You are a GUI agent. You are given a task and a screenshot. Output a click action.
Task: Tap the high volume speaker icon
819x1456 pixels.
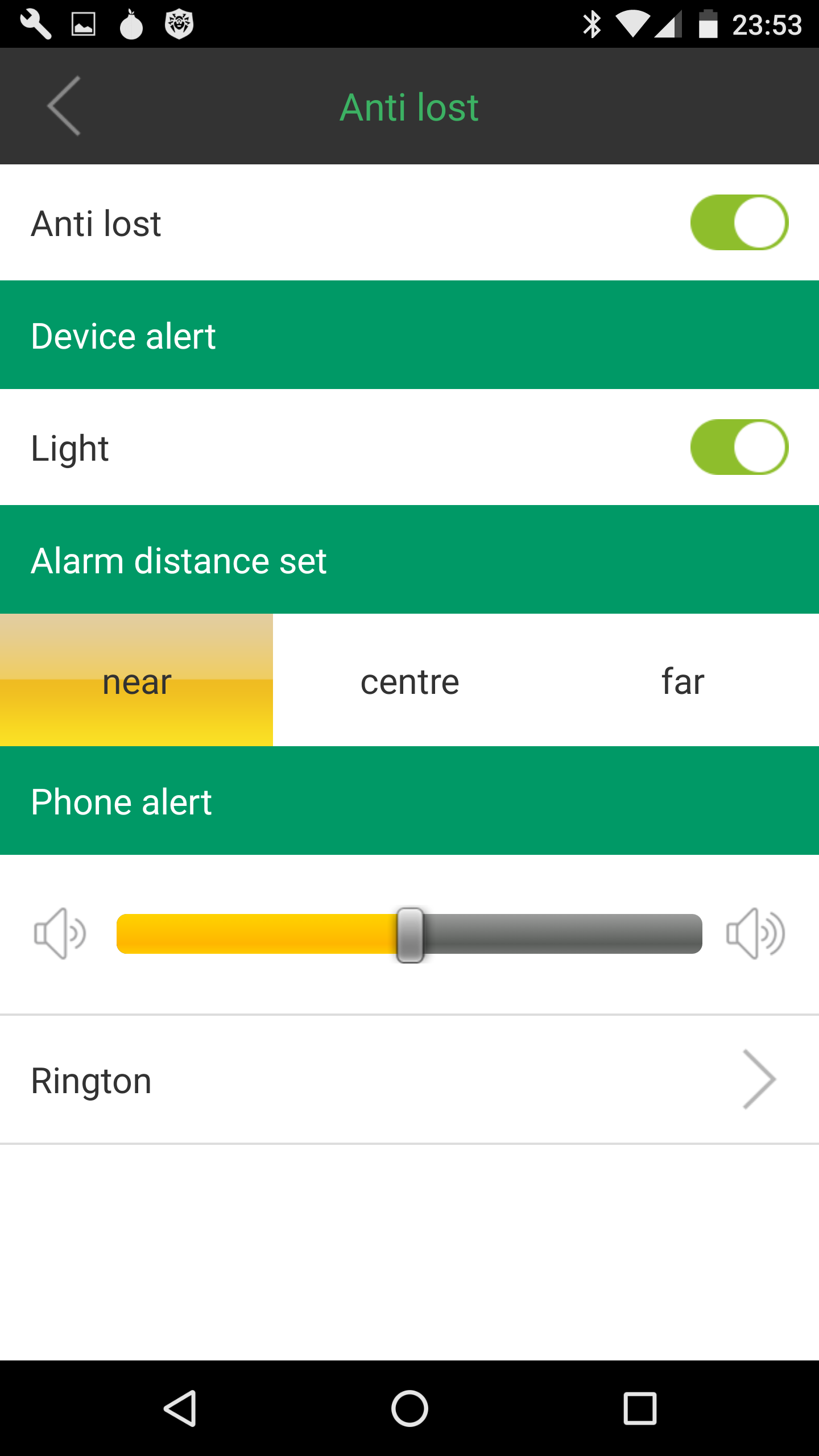coord(755,934)
